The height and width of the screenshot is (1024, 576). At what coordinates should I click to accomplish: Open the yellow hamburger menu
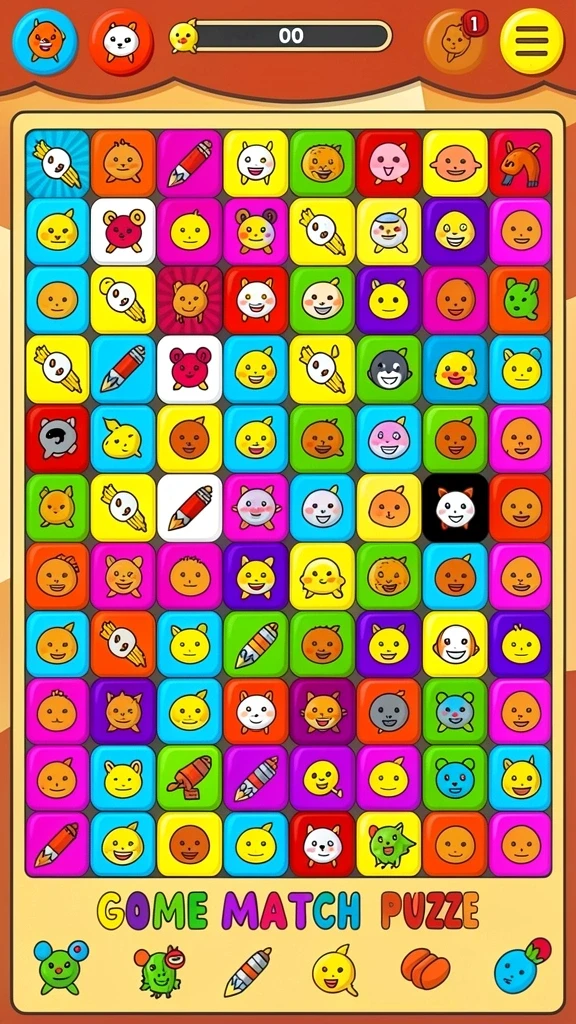click(x=532, y=41)
